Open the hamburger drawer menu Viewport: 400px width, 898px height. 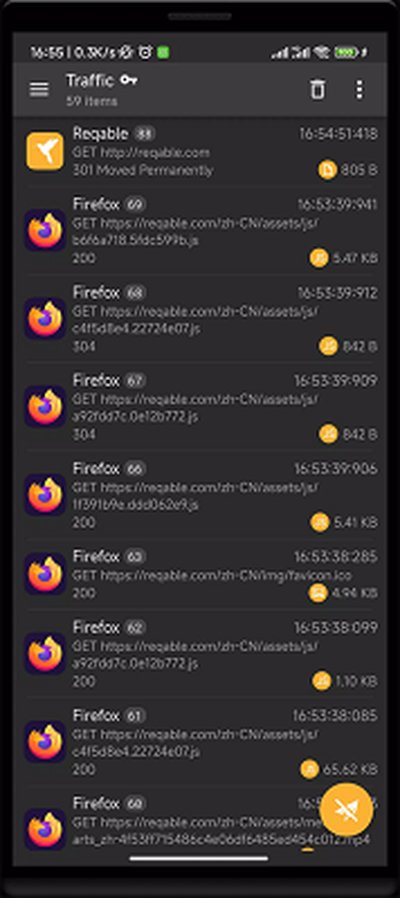click(x=39, y=89)
